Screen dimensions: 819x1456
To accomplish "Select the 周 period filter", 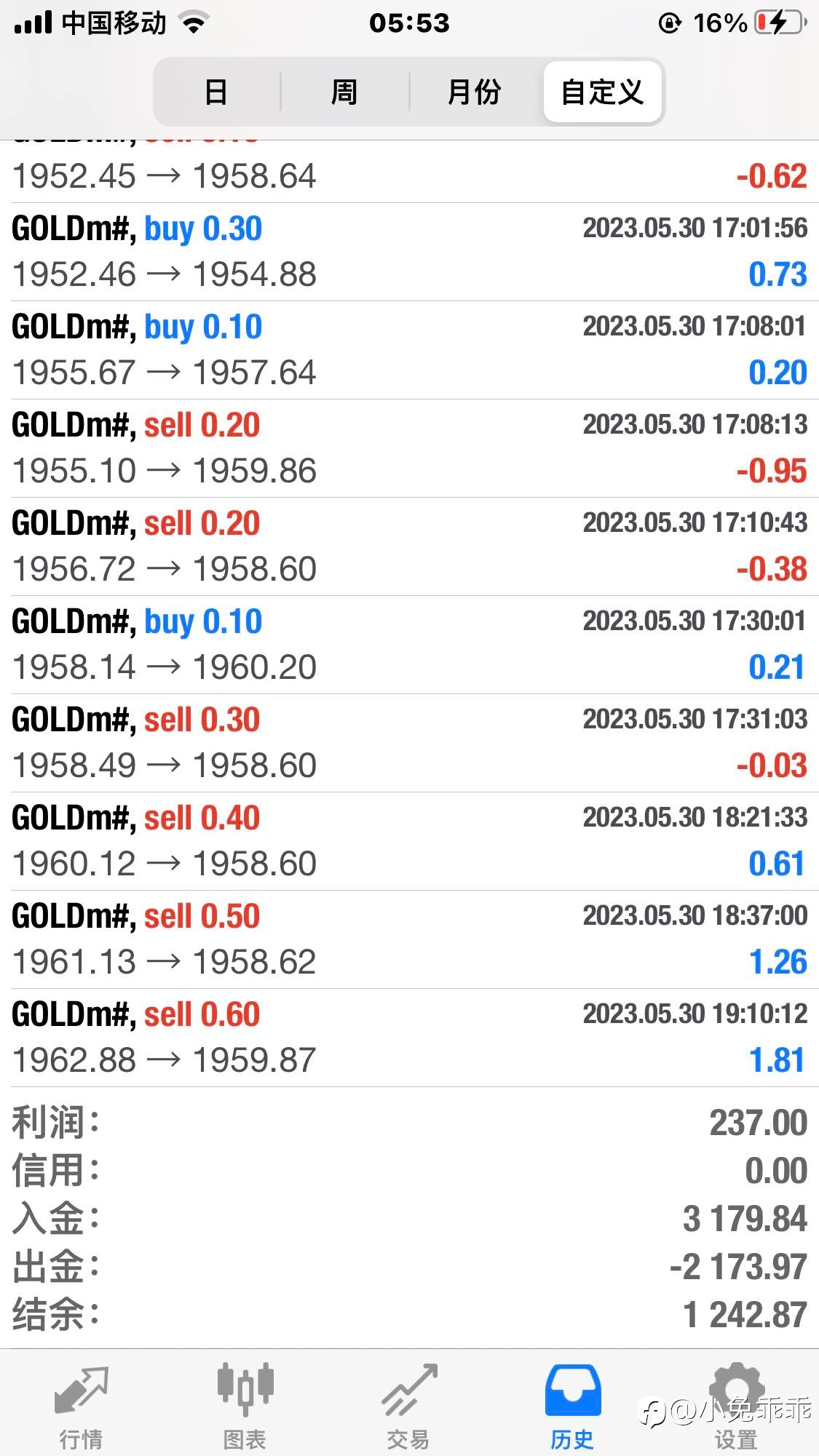I will pos(344,92).
